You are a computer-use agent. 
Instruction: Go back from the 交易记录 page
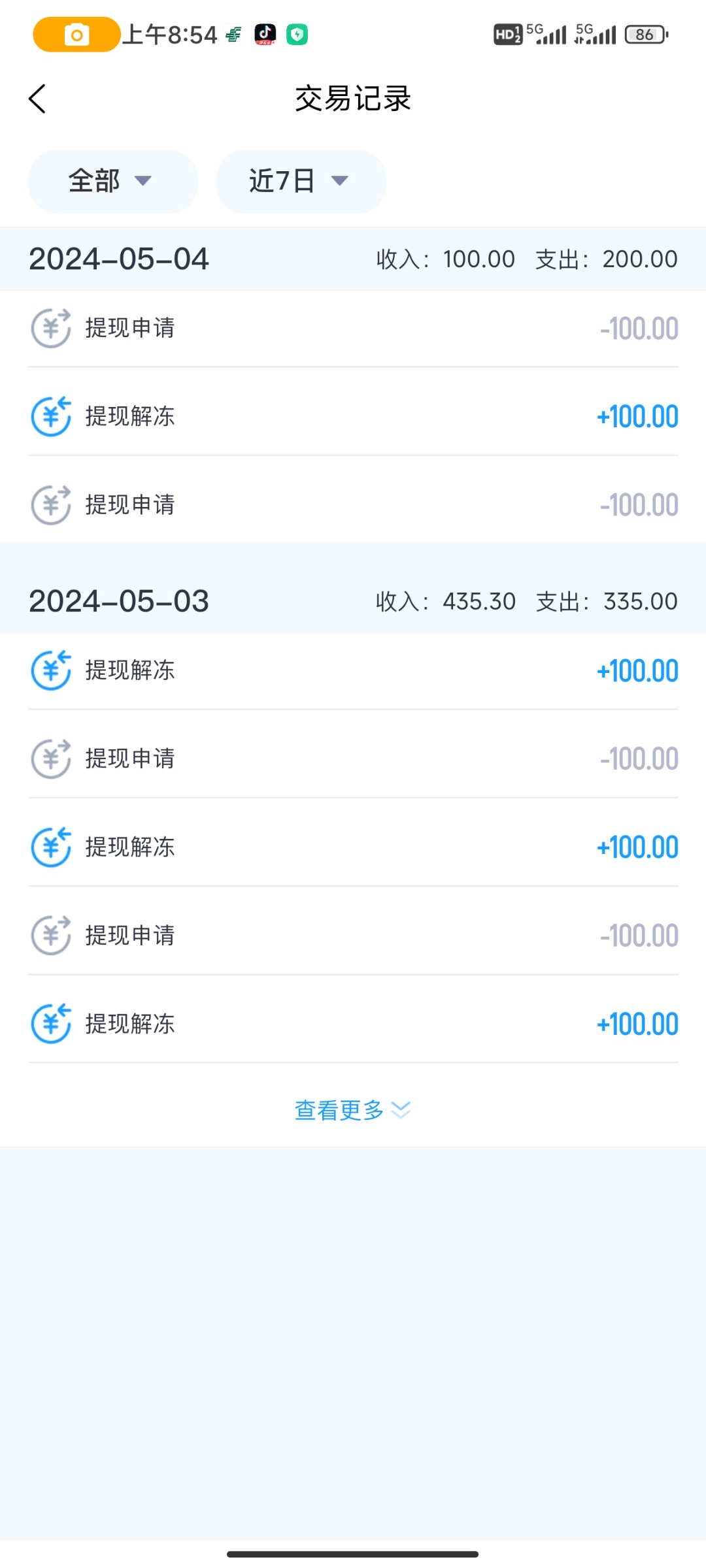click(x=37, y=99)
